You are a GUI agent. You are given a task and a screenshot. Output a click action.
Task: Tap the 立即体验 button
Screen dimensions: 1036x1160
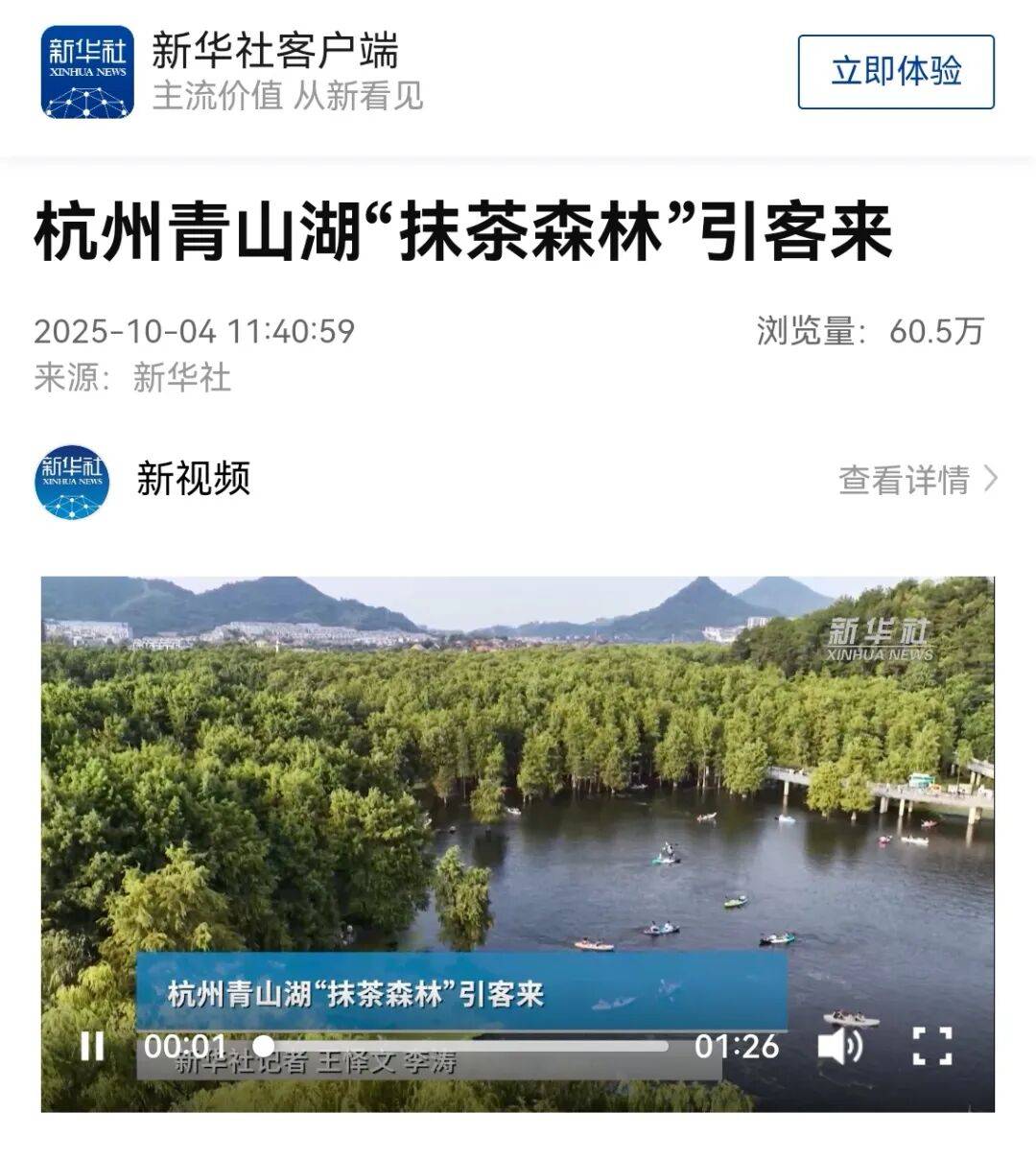point(896,72)
